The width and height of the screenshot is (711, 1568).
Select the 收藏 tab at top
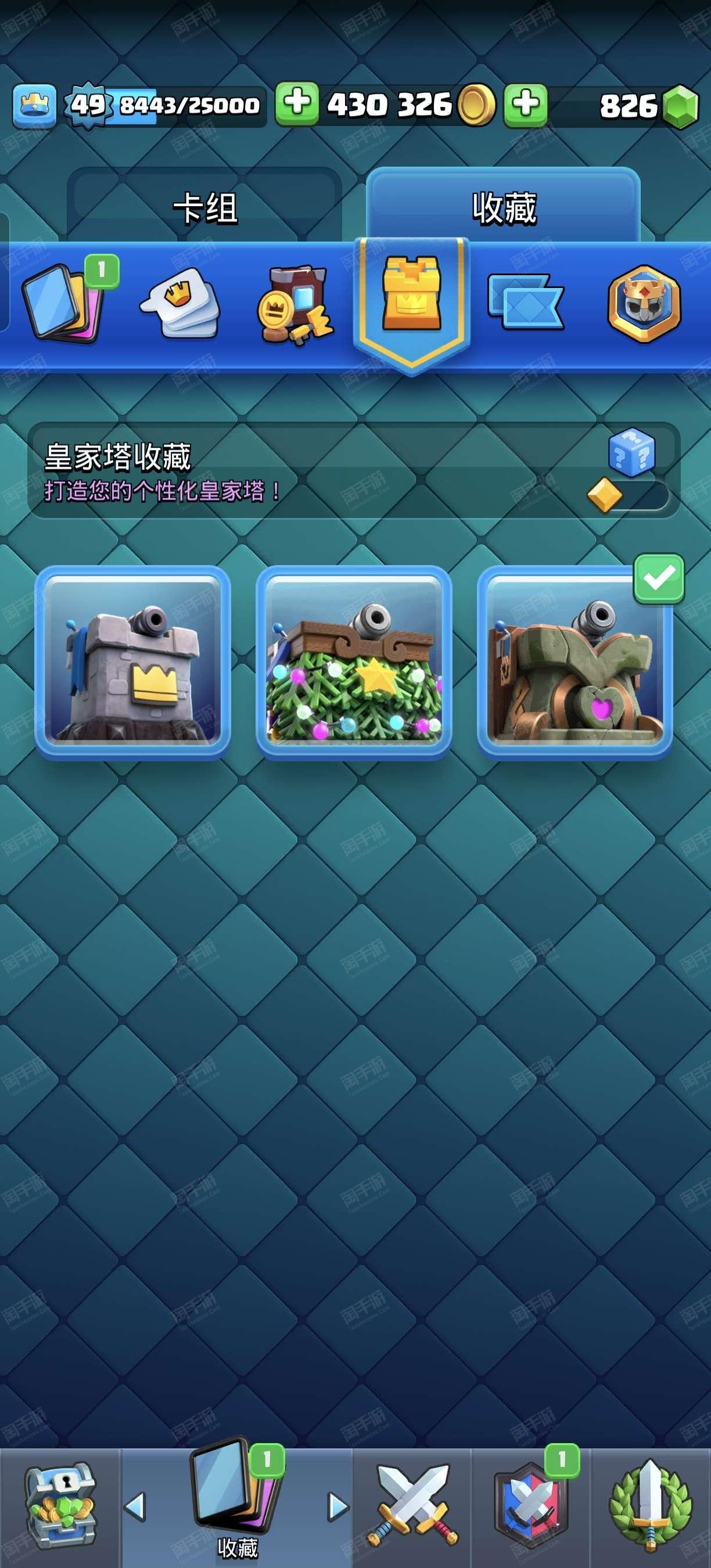(504, 207)
